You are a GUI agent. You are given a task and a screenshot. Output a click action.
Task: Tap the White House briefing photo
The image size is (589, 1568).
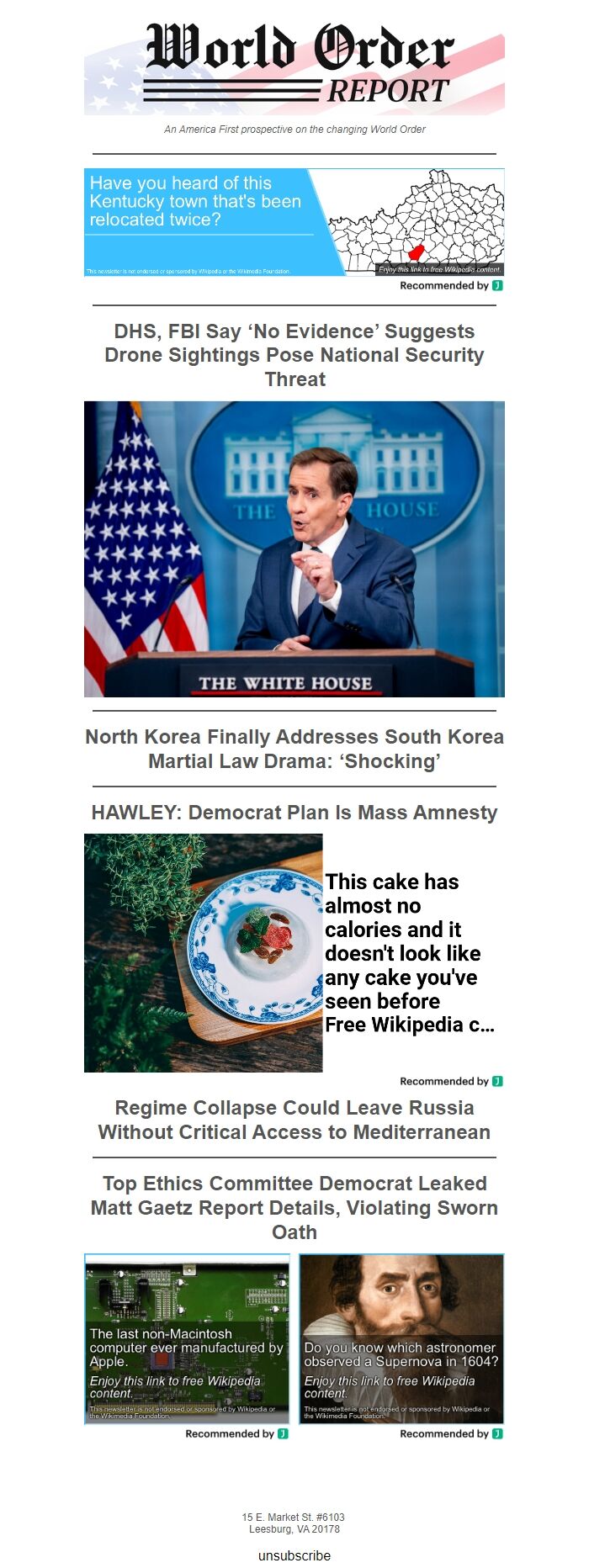tap(294, 548)
